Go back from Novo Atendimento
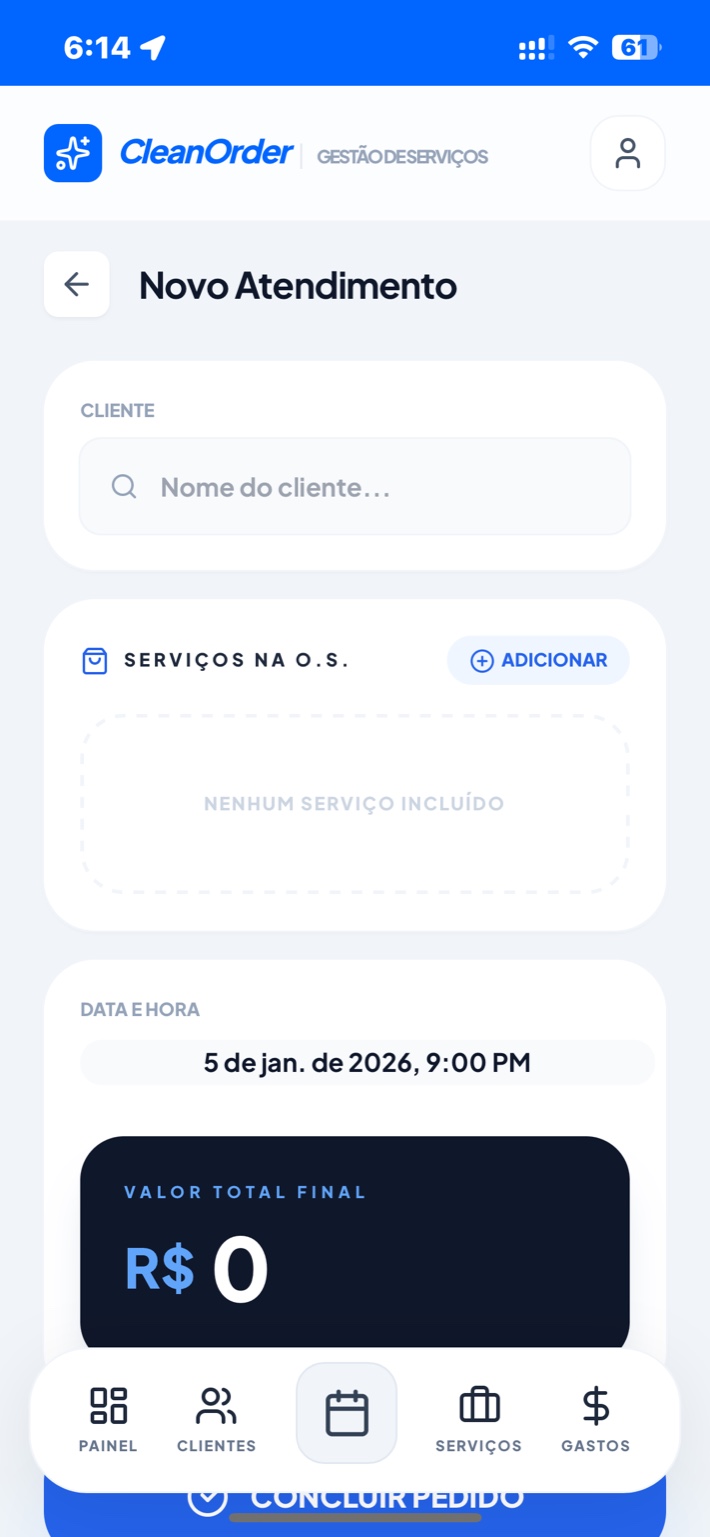Image resolution: width=710 pixels, height=1537 pixels. [77, 285]
